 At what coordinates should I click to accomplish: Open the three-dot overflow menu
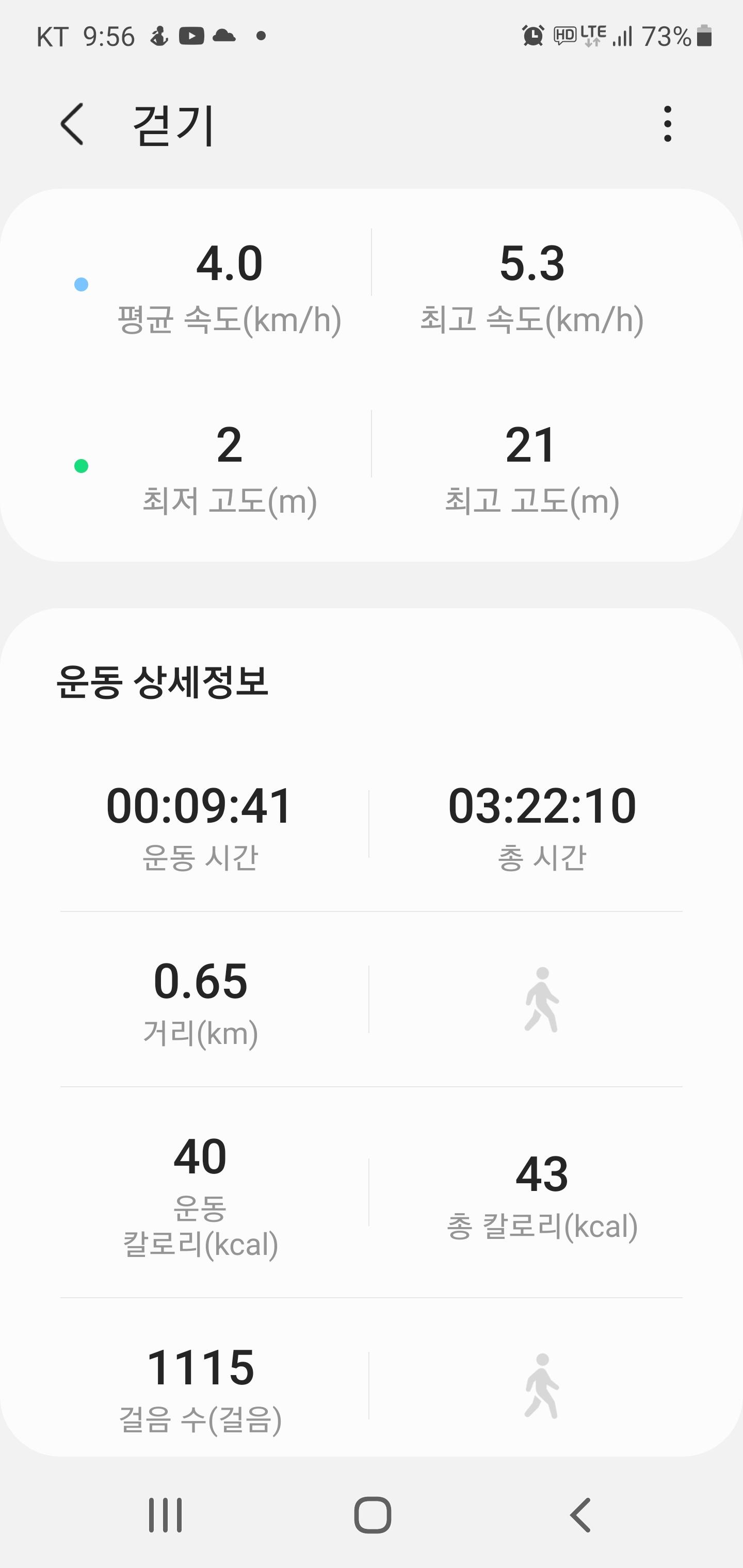[x=668, y=124]
